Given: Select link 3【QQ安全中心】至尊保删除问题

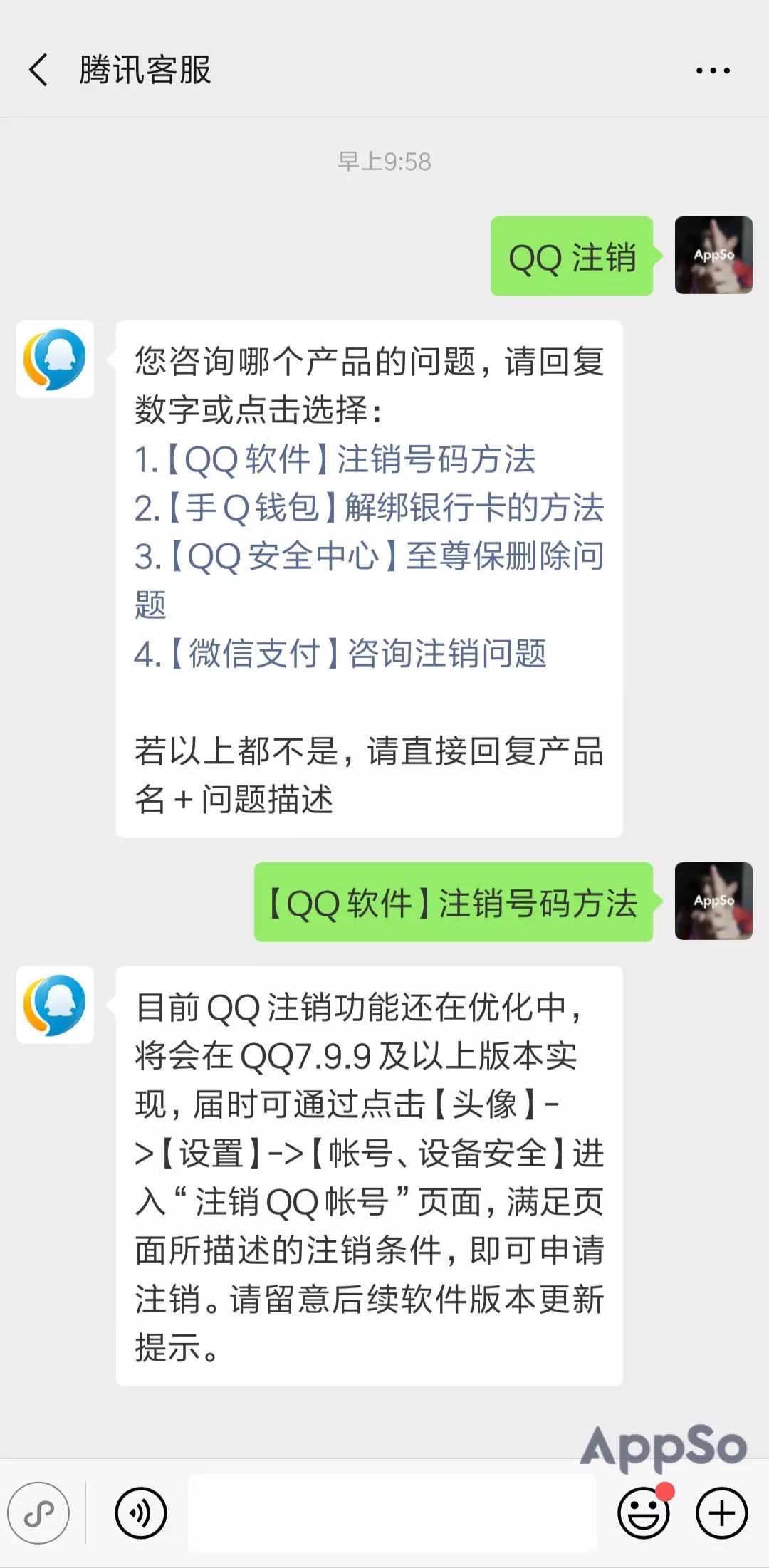Looking at the screenshot, I should click(x=369, y=556).
